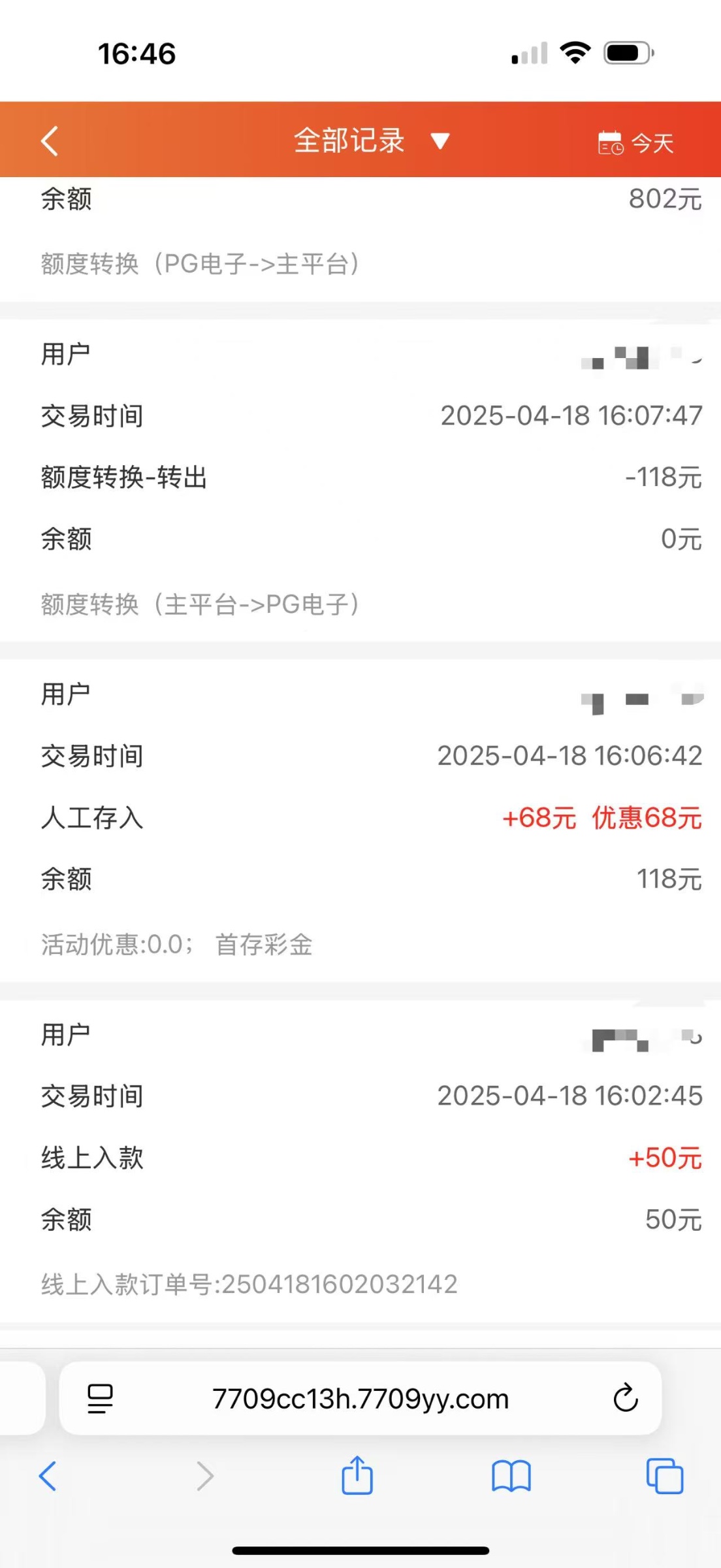Open Safari page settings menu icon
721x1568 pixels.
[x=100, y=1399]
